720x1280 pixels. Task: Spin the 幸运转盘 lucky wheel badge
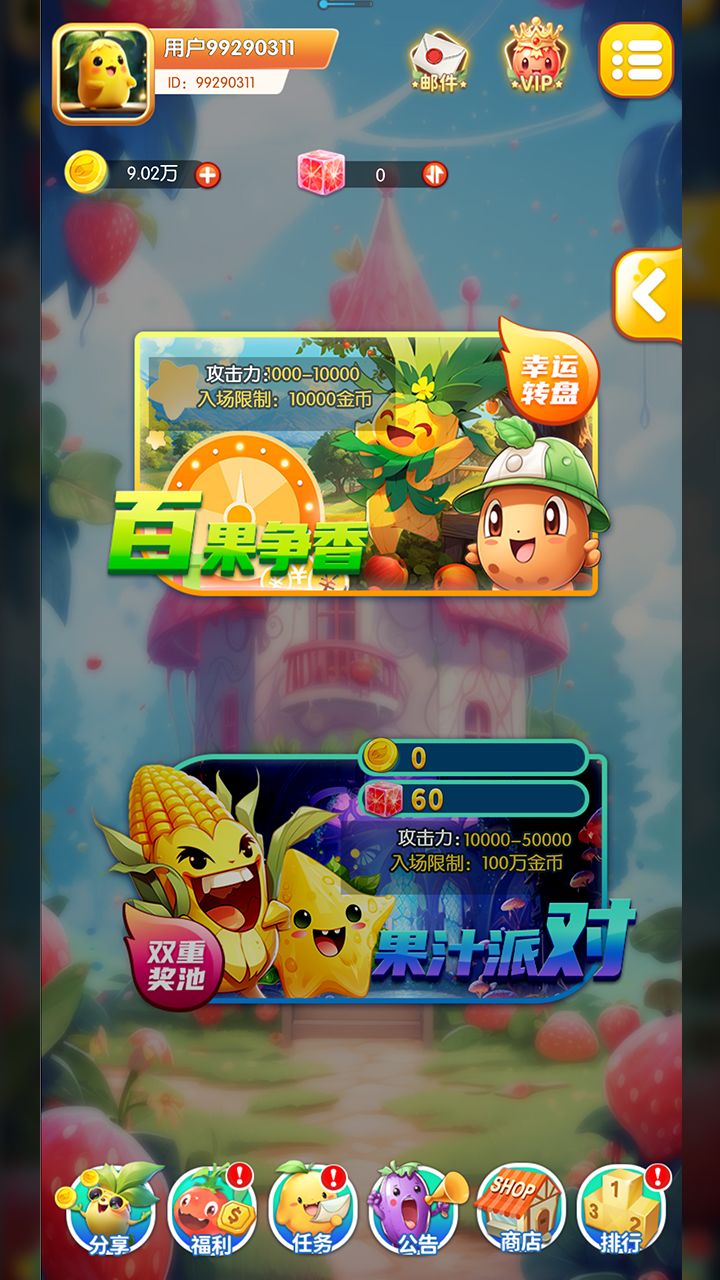click(548, 378)
